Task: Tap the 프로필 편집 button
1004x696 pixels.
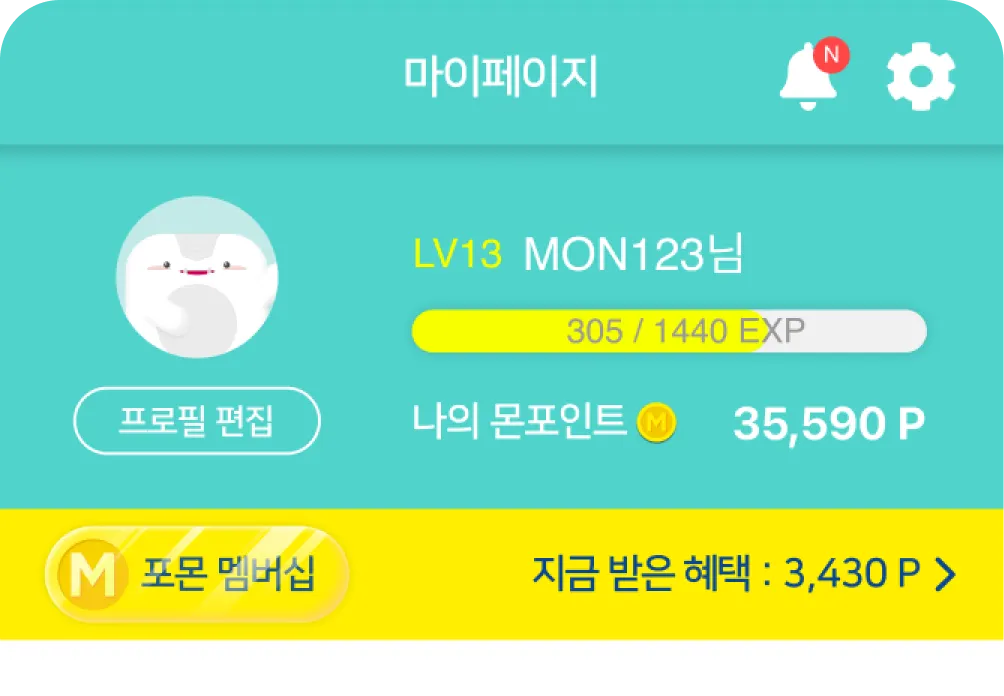Action: click(x=197, y=421)
